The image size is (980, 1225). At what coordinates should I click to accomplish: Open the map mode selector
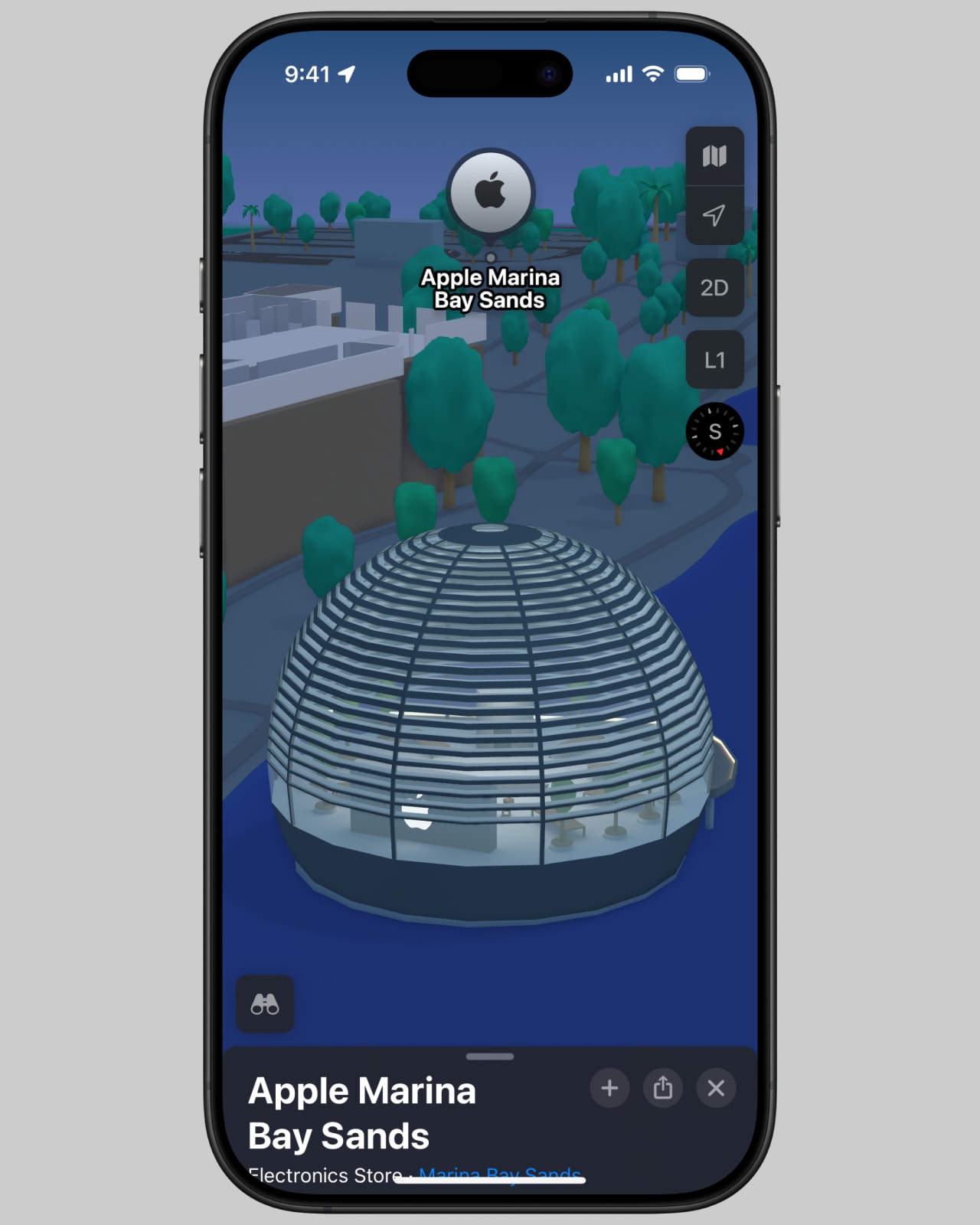point(714,156)
